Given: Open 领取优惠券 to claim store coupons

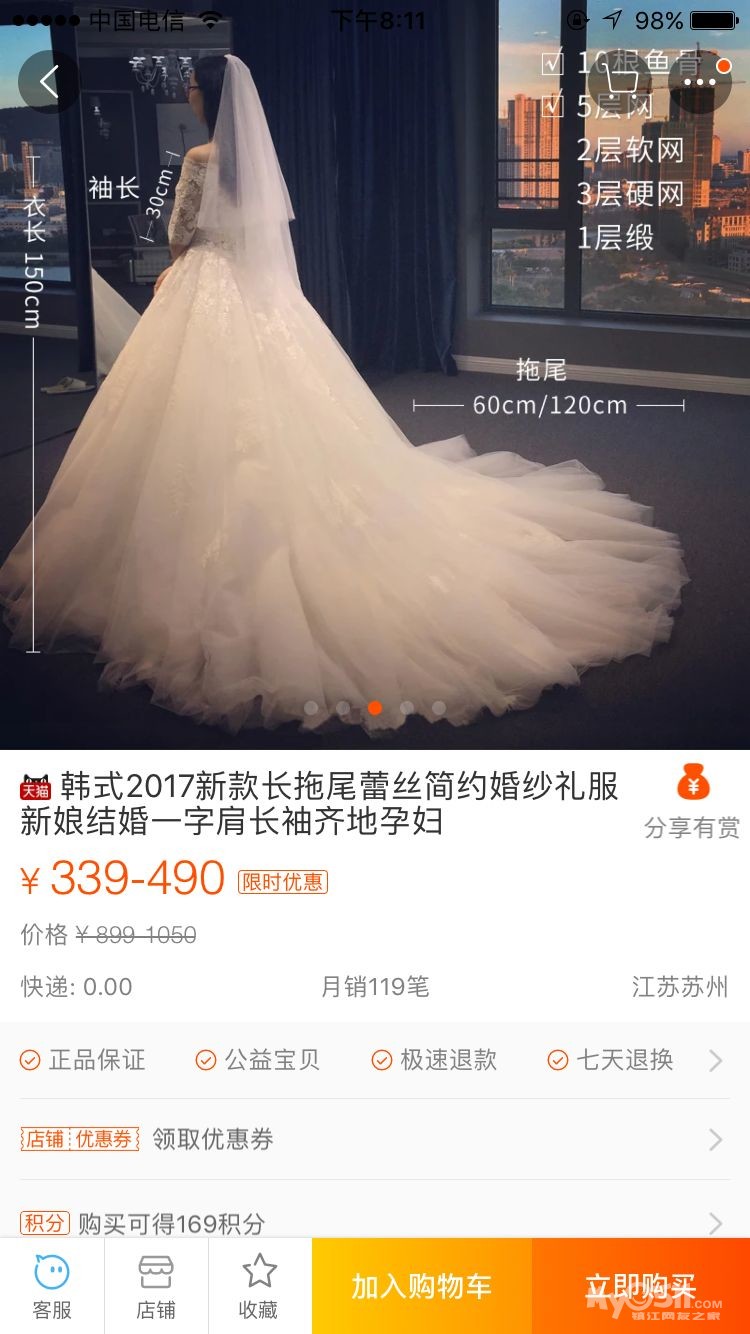Looking at the screenshot, I should tap(370, 1139).
